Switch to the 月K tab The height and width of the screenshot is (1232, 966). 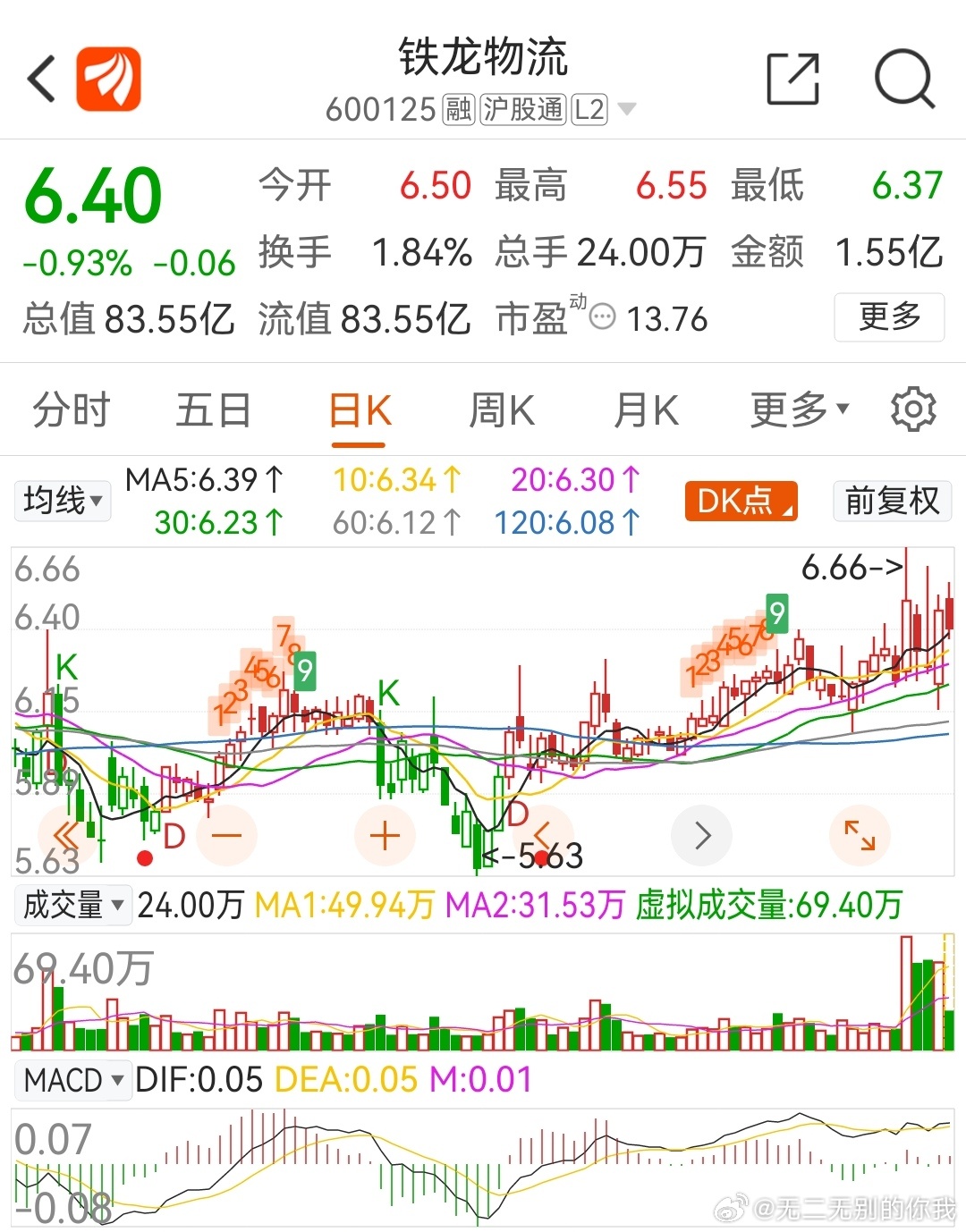[646, 411]
